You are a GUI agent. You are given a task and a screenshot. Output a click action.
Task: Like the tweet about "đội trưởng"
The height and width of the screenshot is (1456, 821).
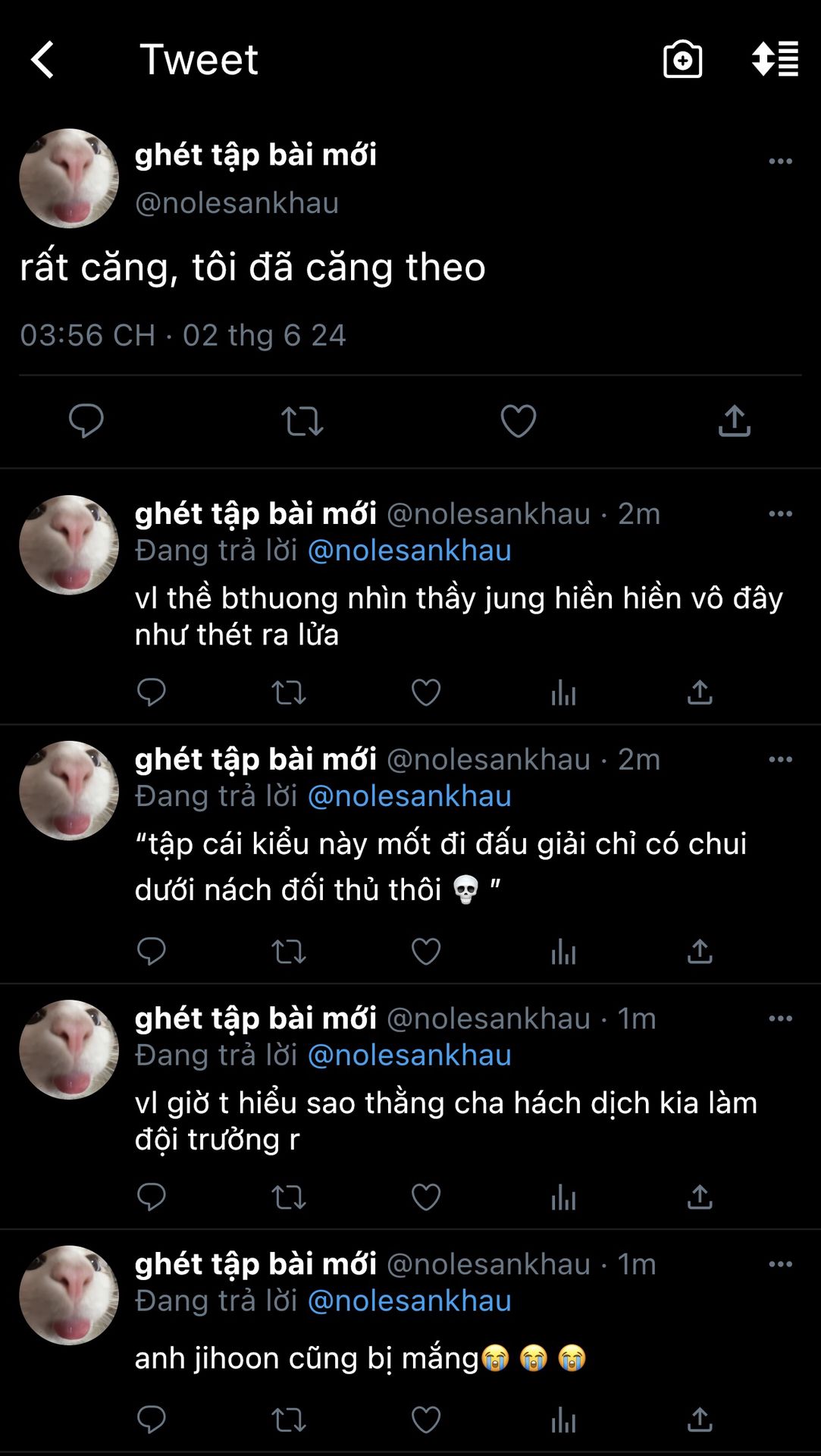[426, 1197]
